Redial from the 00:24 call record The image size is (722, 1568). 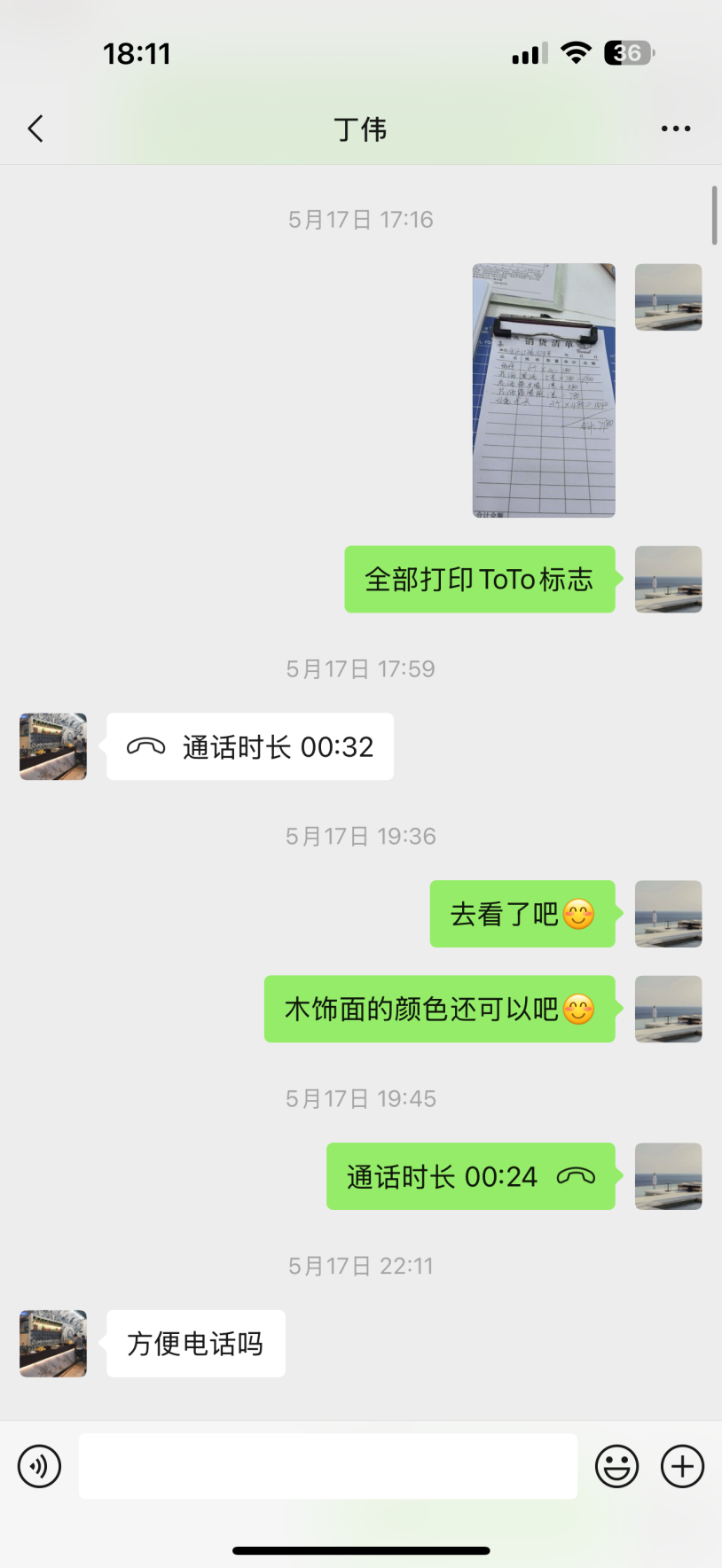470,1176
